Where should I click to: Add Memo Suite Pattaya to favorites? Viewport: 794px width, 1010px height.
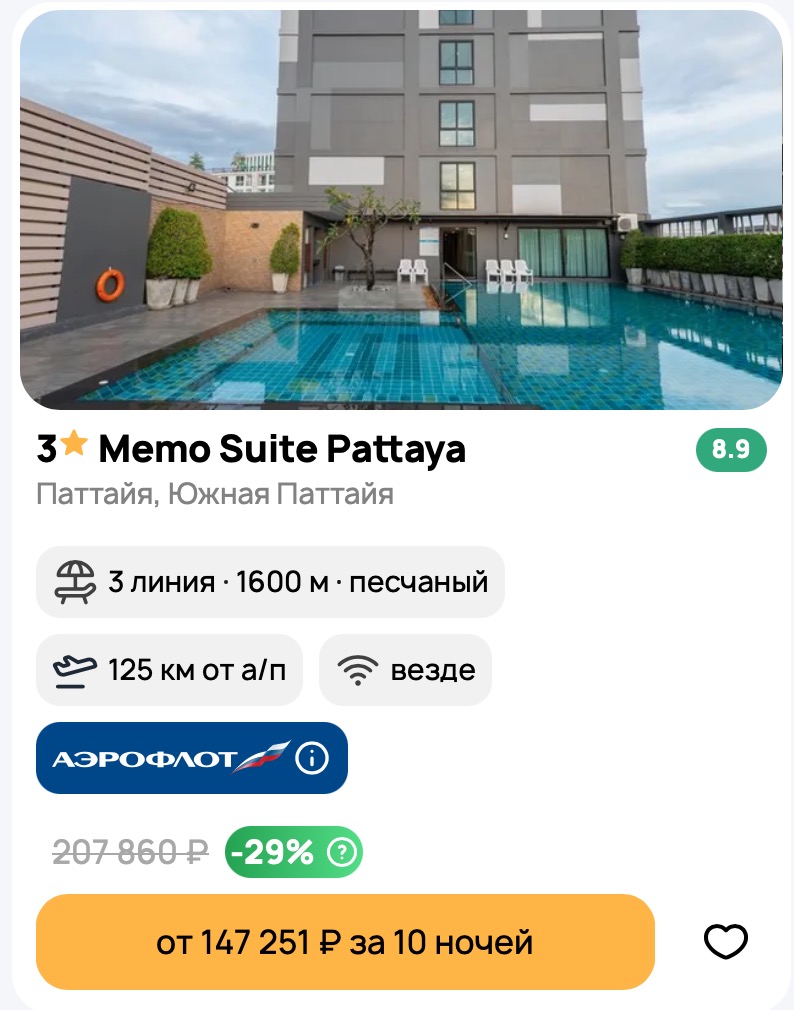(725, 941)
